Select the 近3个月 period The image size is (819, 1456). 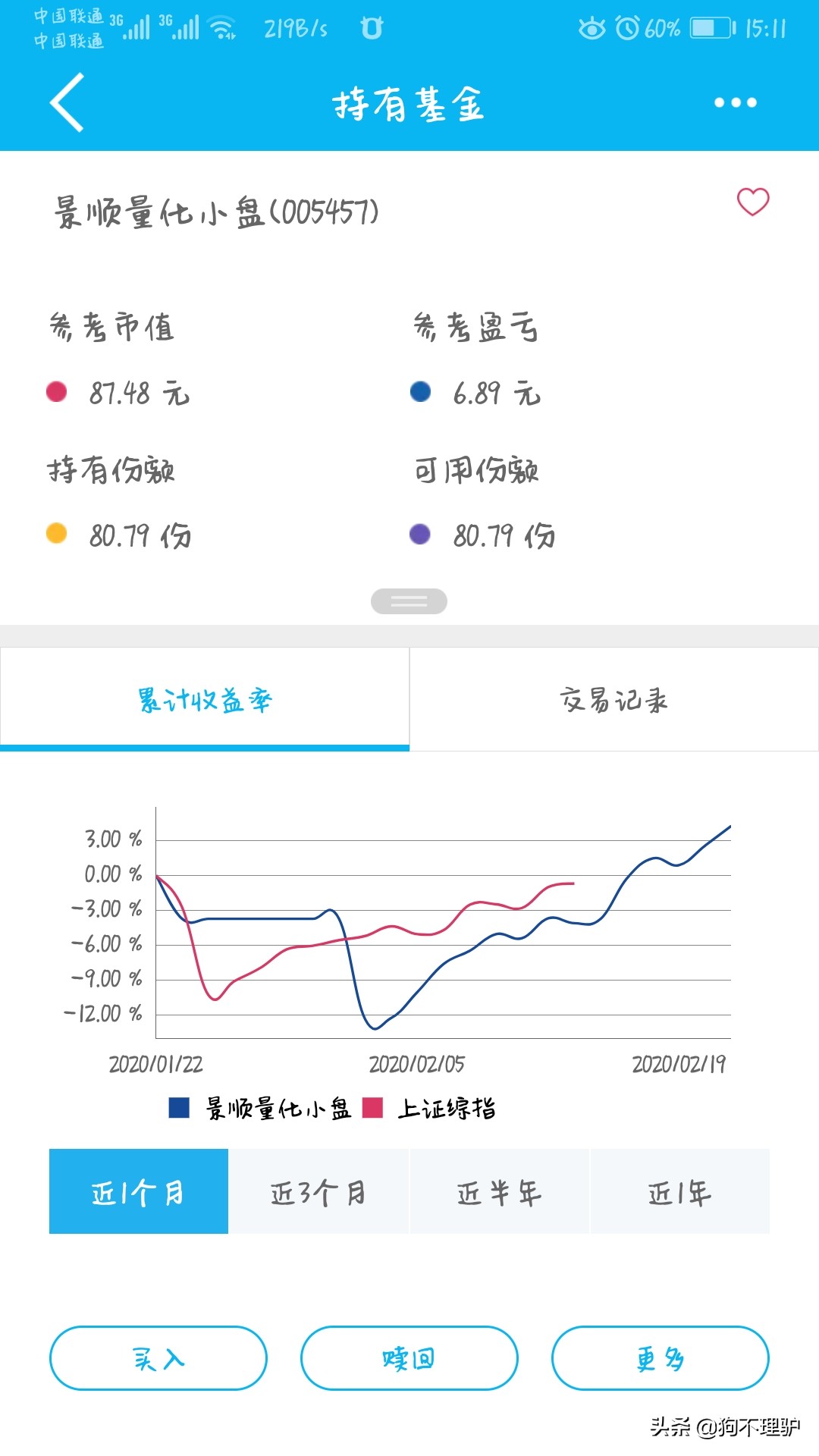pos(318,1191)
